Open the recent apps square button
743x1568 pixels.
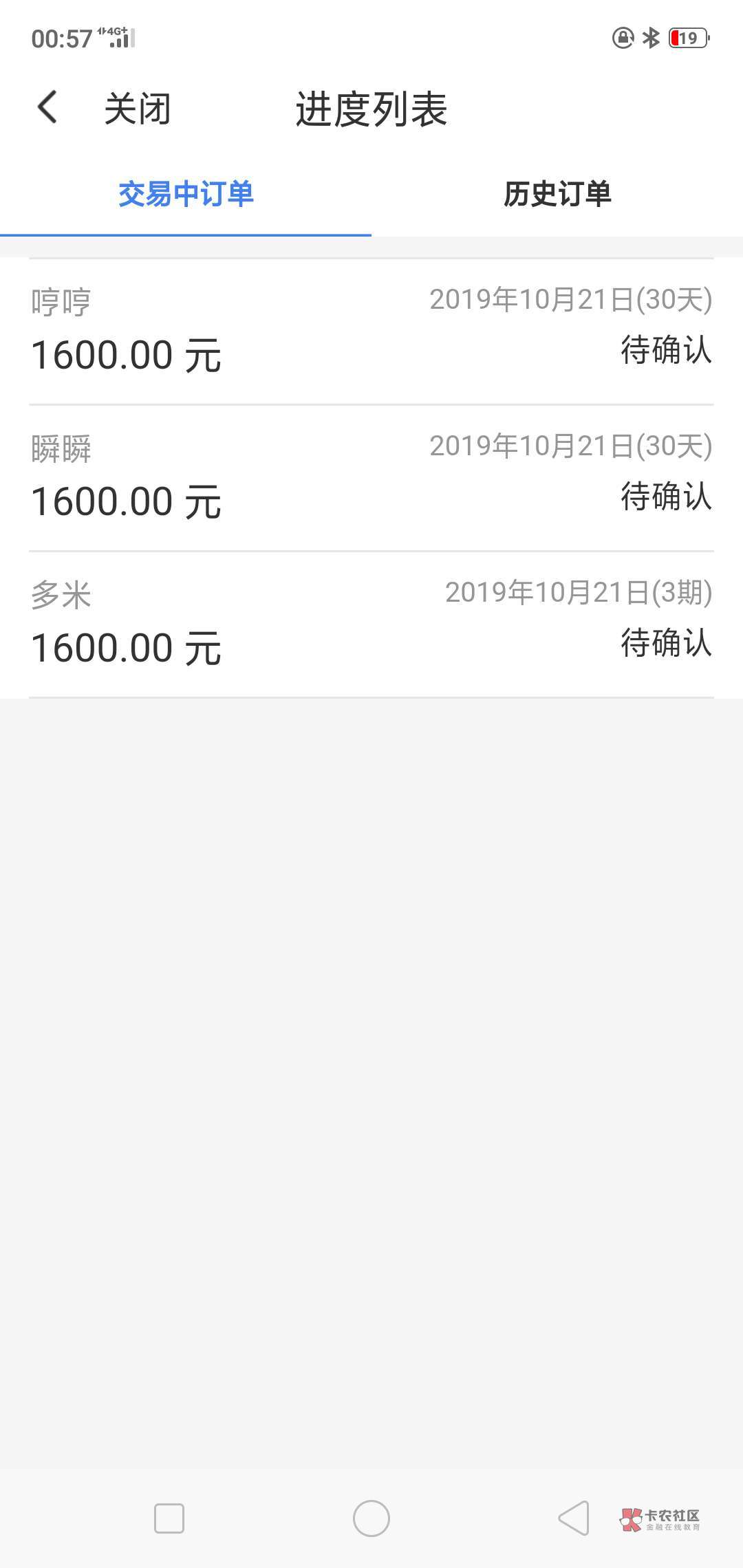pyautogui.click(x=169, y=1518)
